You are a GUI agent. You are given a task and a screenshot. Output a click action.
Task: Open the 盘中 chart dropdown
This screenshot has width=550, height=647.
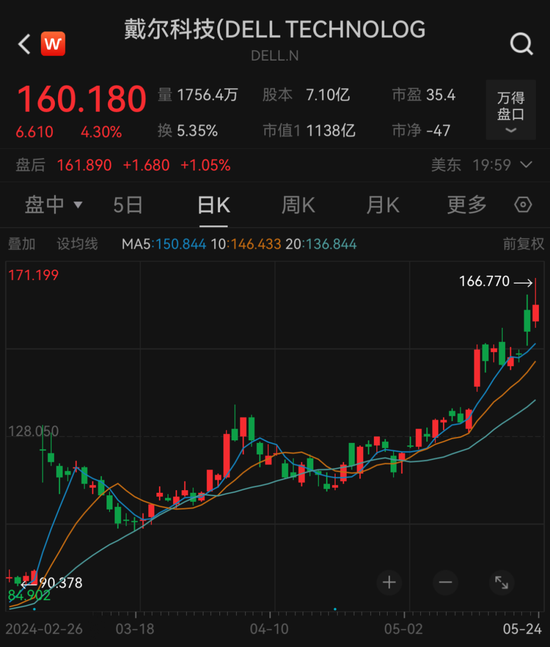point(53,205)
